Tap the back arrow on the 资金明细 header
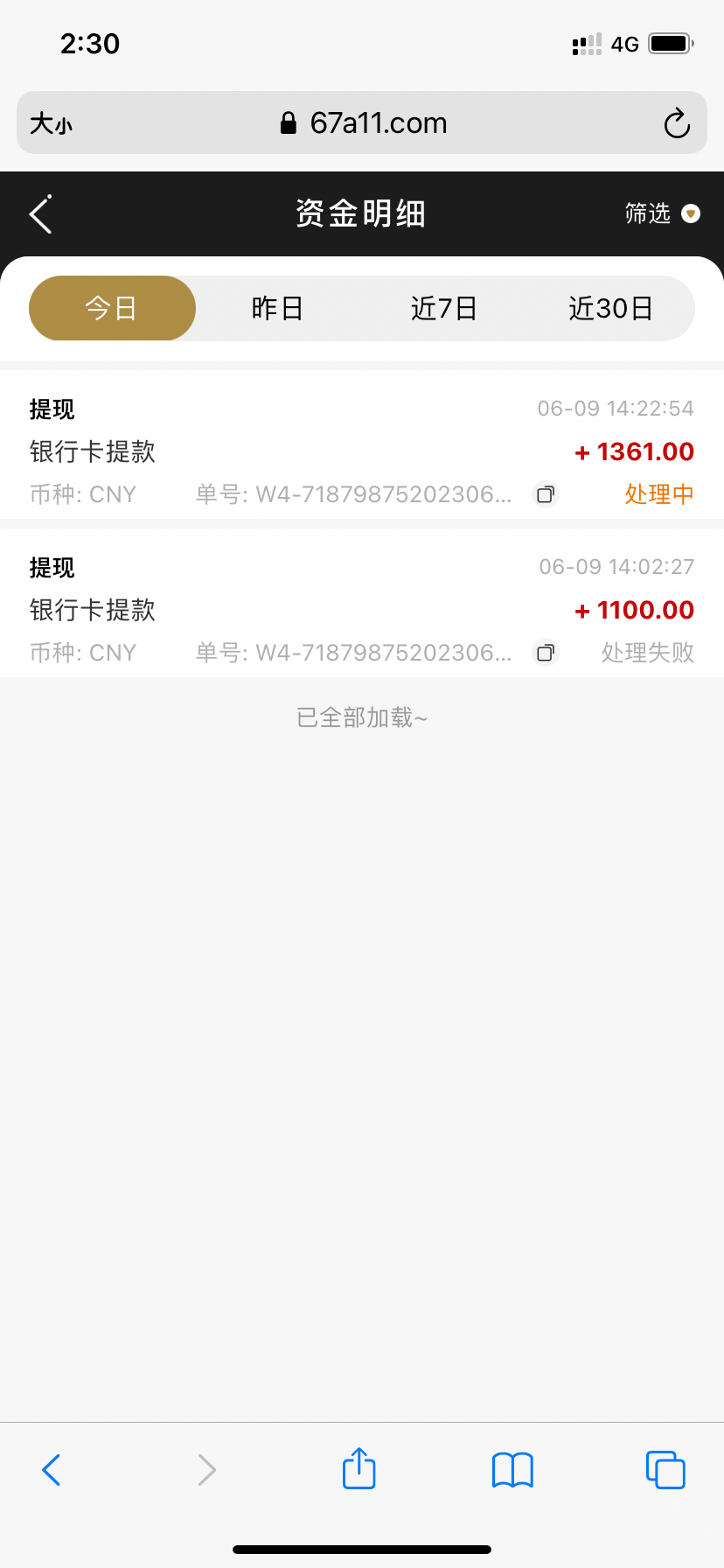Image resolution: width=724 pixels, height=1568 pixels. [39, 213]
